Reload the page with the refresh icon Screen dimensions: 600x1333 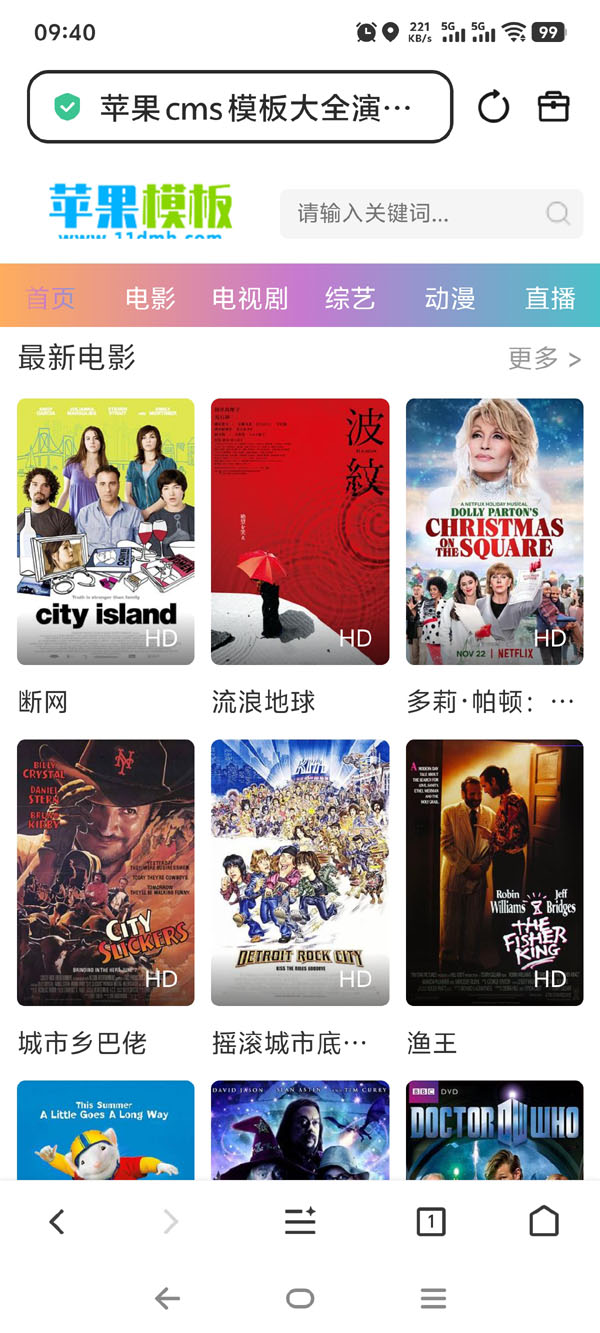(493, 107)
